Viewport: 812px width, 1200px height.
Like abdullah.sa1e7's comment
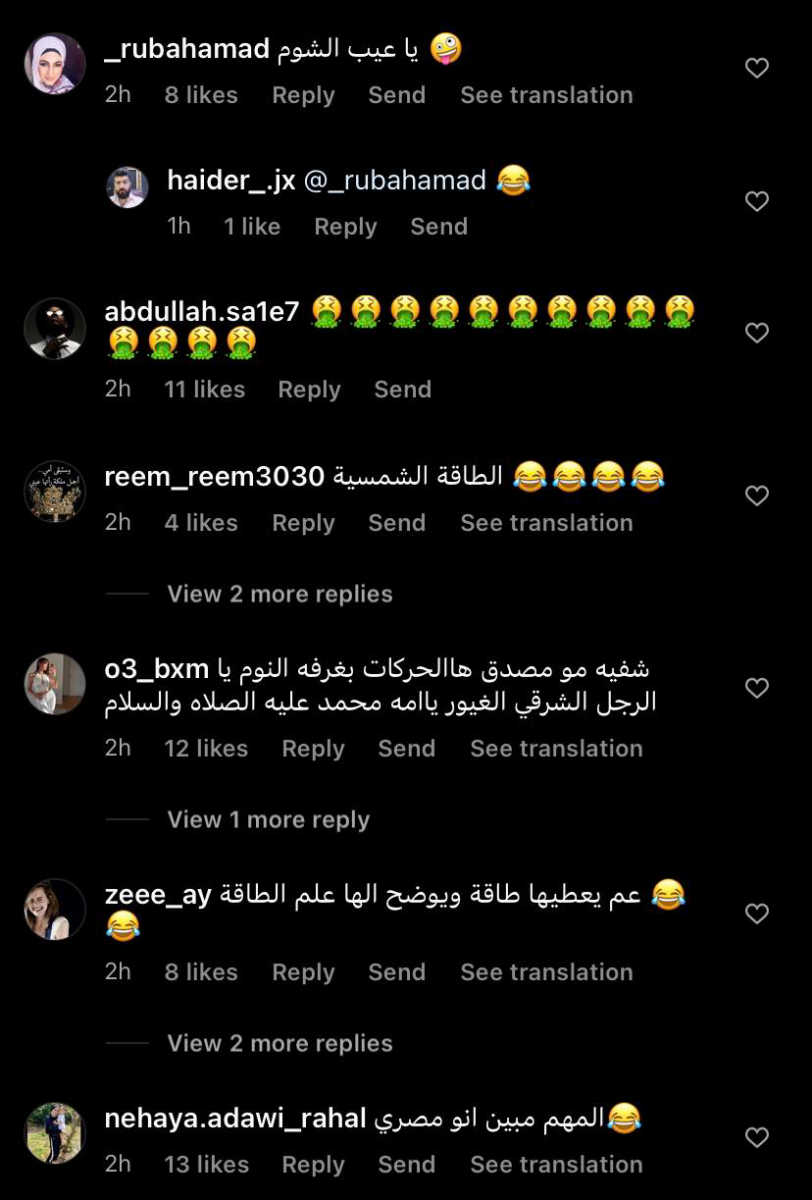click(x=757, y=332)
